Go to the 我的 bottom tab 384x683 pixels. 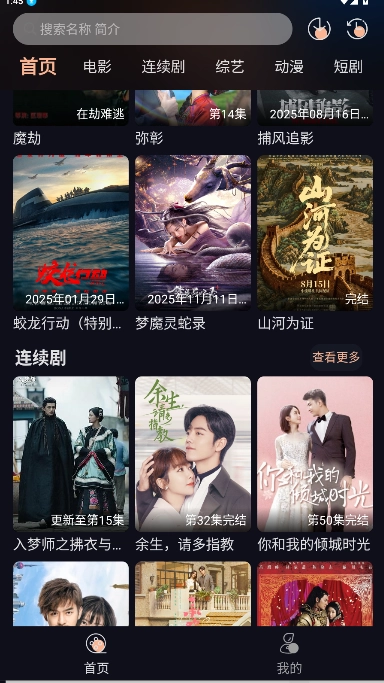(289, 654)
